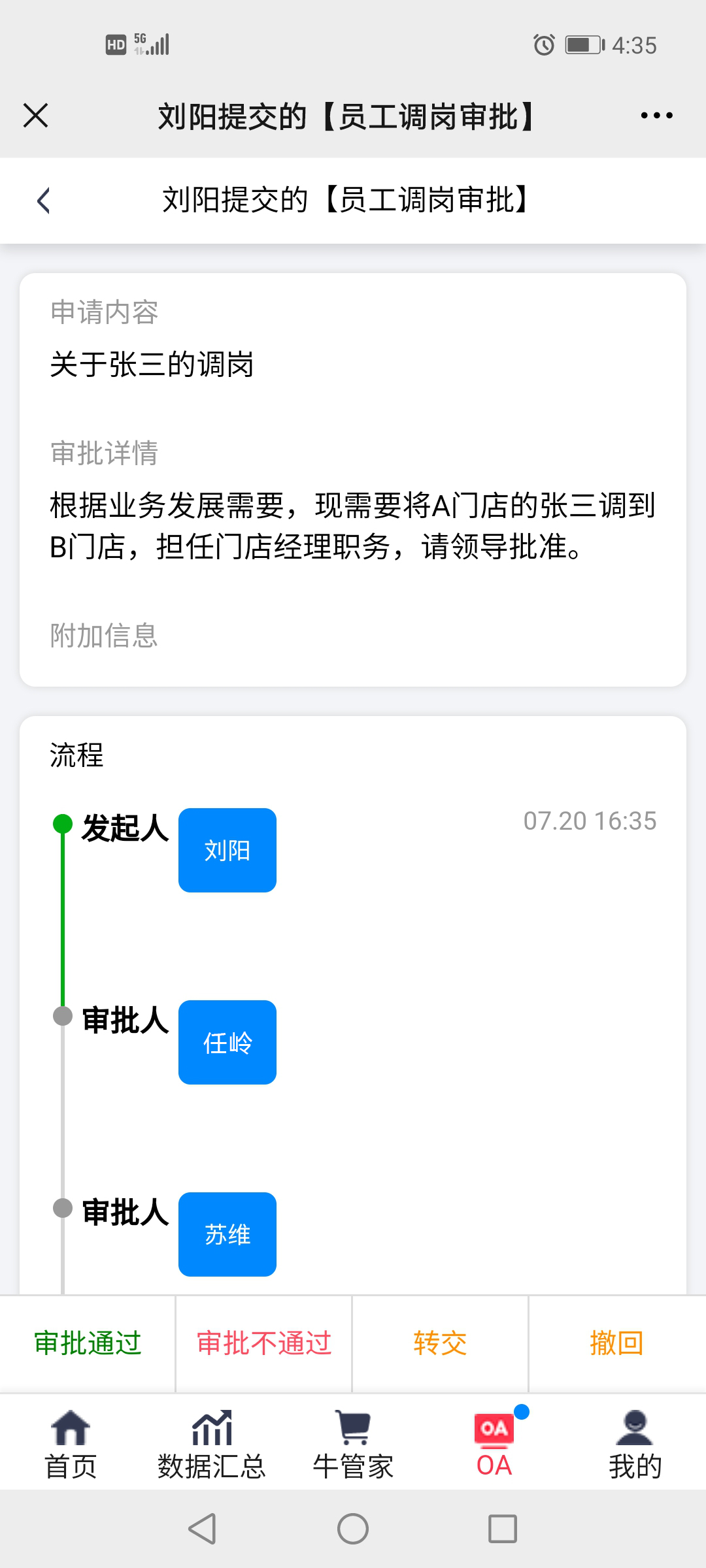Reject the request with 审批不通过
The image size is (706, 1568).
tap(264, 1343)
